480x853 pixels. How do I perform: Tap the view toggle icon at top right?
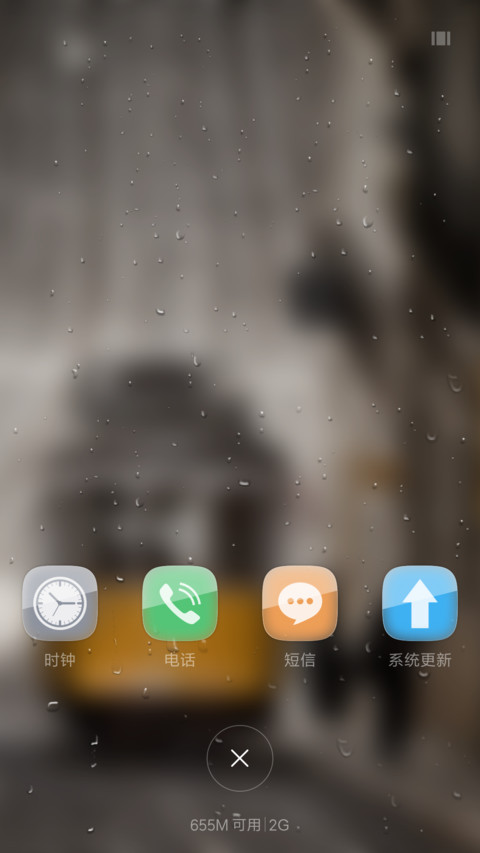(x=441, y=38)
